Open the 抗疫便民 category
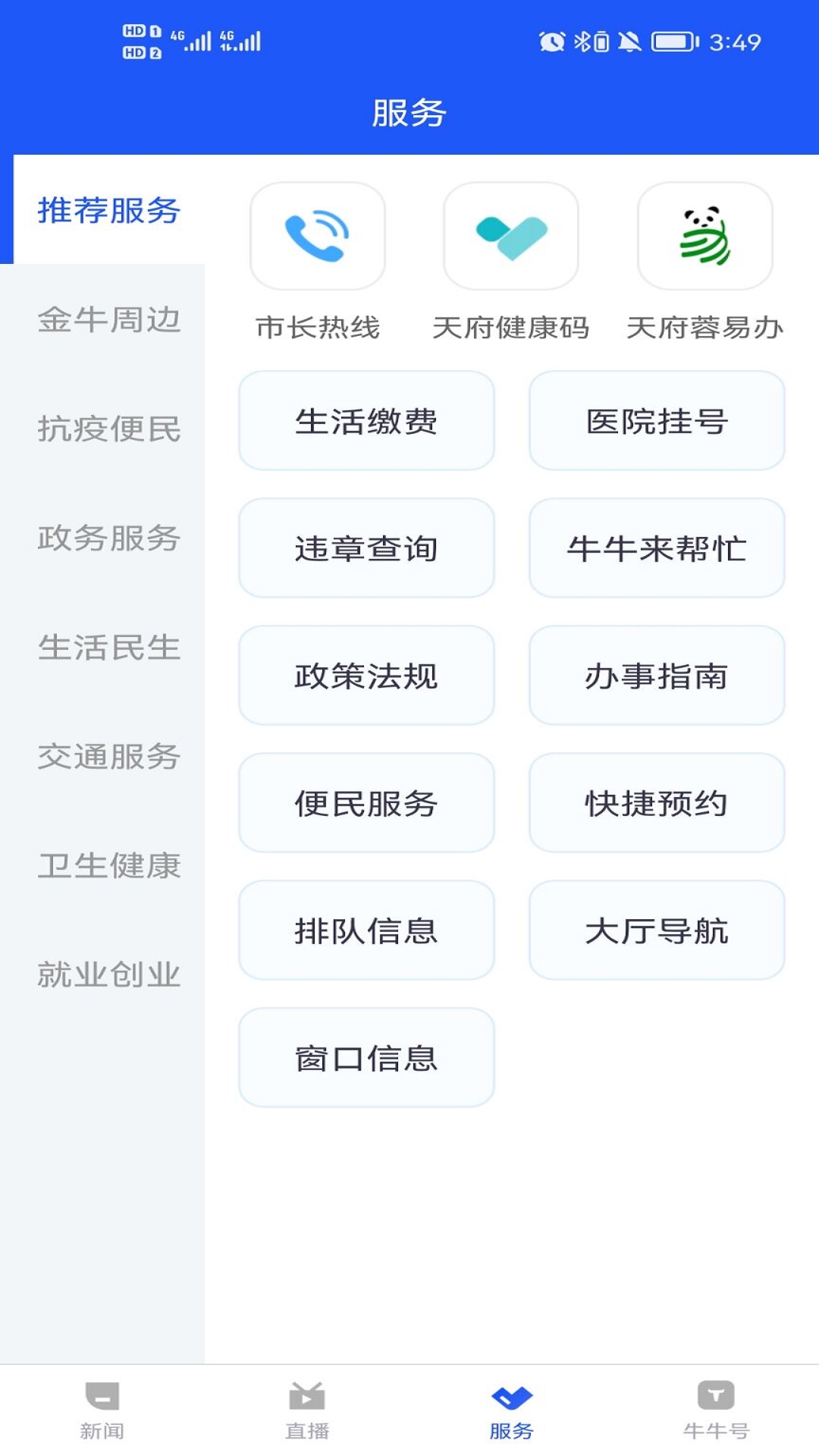 [x=108, y=430]
